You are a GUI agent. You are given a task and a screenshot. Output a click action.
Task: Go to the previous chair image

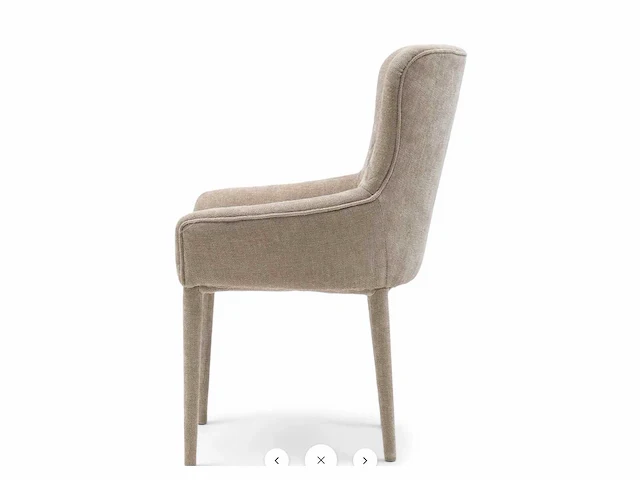pyautogui.click(x=277, y=461)
